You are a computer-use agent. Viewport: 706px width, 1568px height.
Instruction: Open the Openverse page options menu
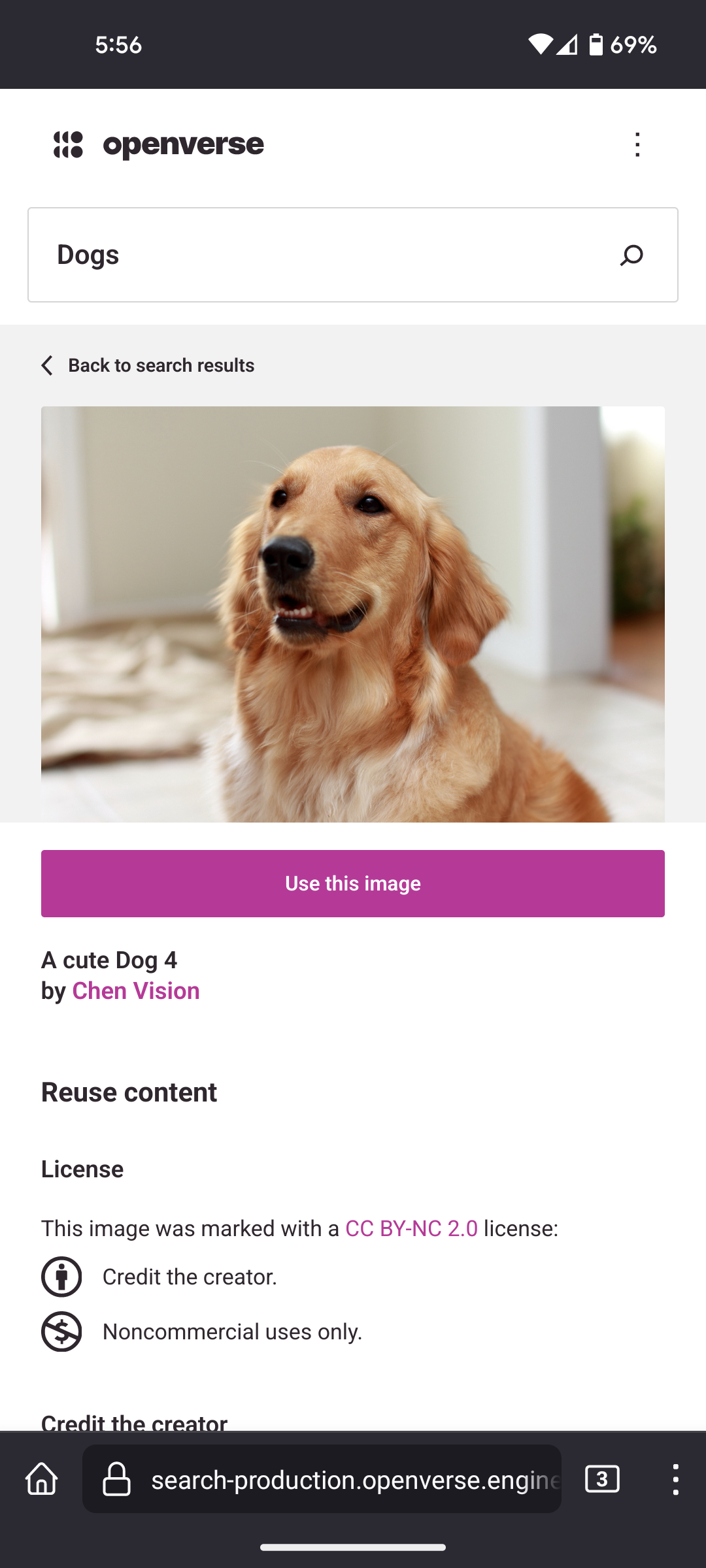click(x=637, y=144)
